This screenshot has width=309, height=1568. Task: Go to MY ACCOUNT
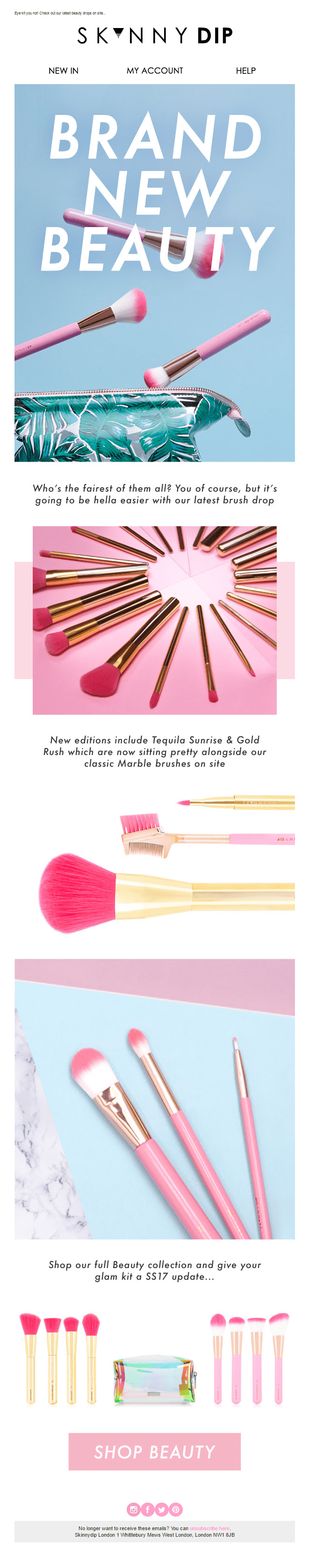pyautogui.click(x=154, y=71)
